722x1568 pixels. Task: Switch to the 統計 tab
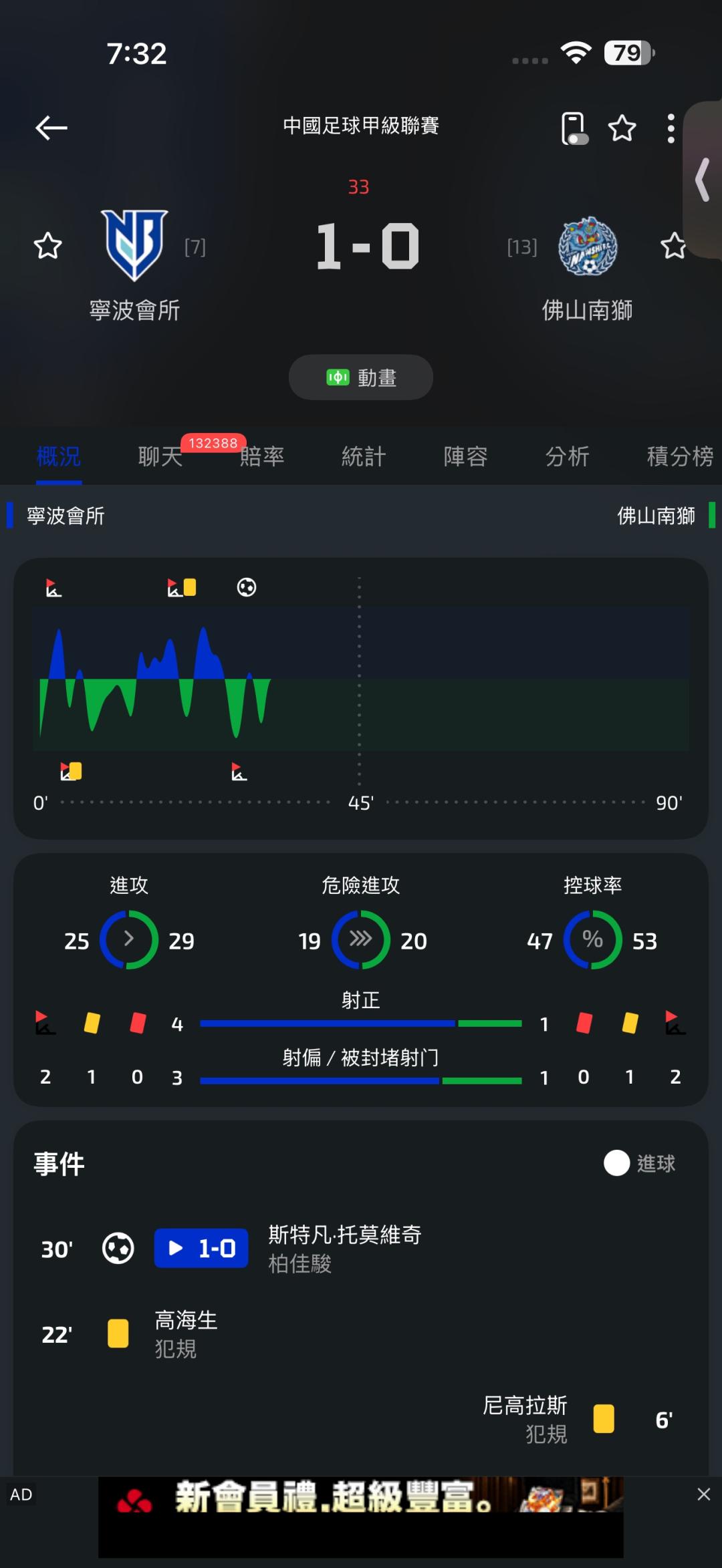click(x=364, y=456)
